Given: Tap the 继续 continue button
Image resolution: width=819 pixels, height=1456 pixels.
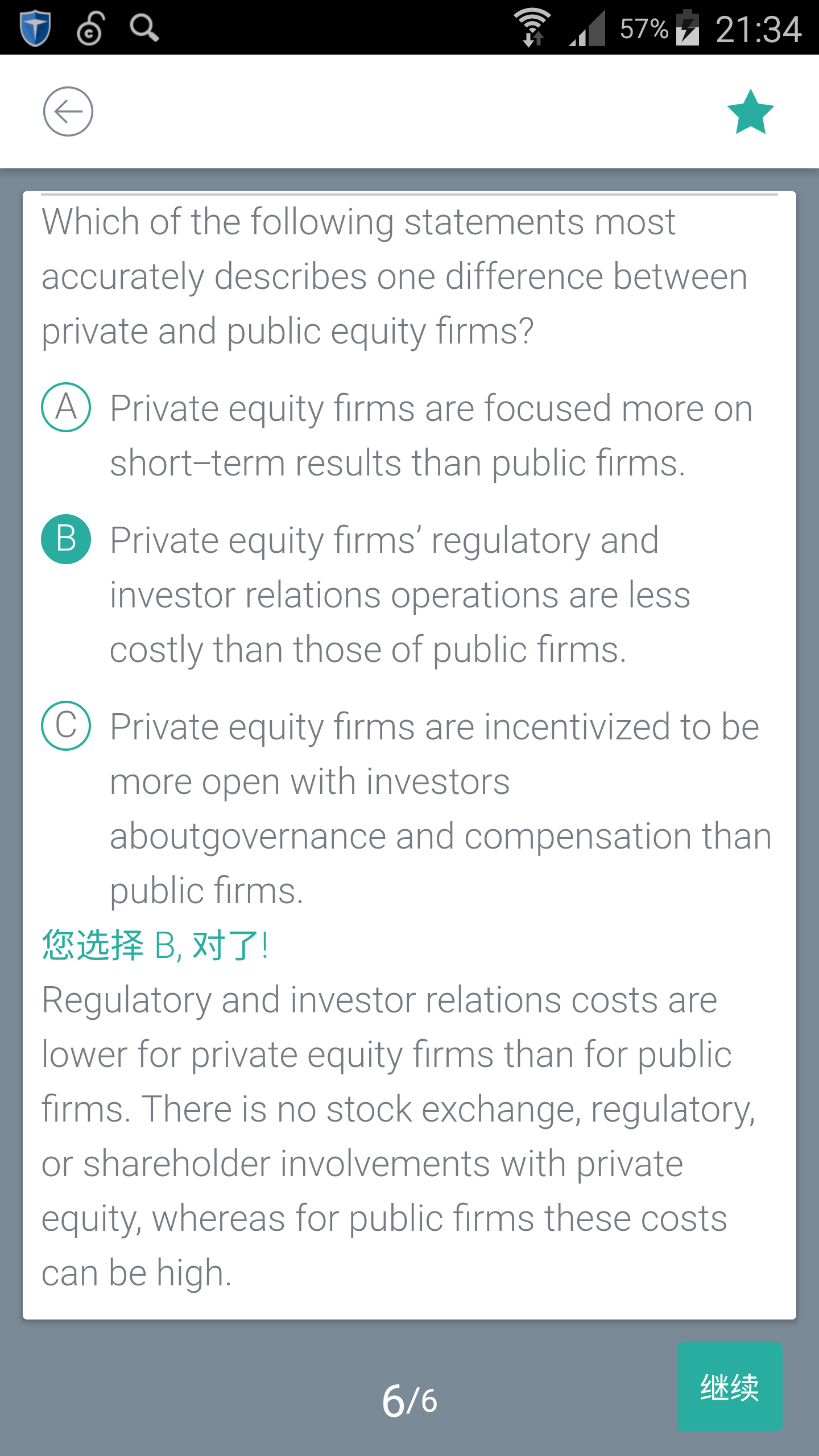Looking at the screenshot, I should coord(729,1387).
